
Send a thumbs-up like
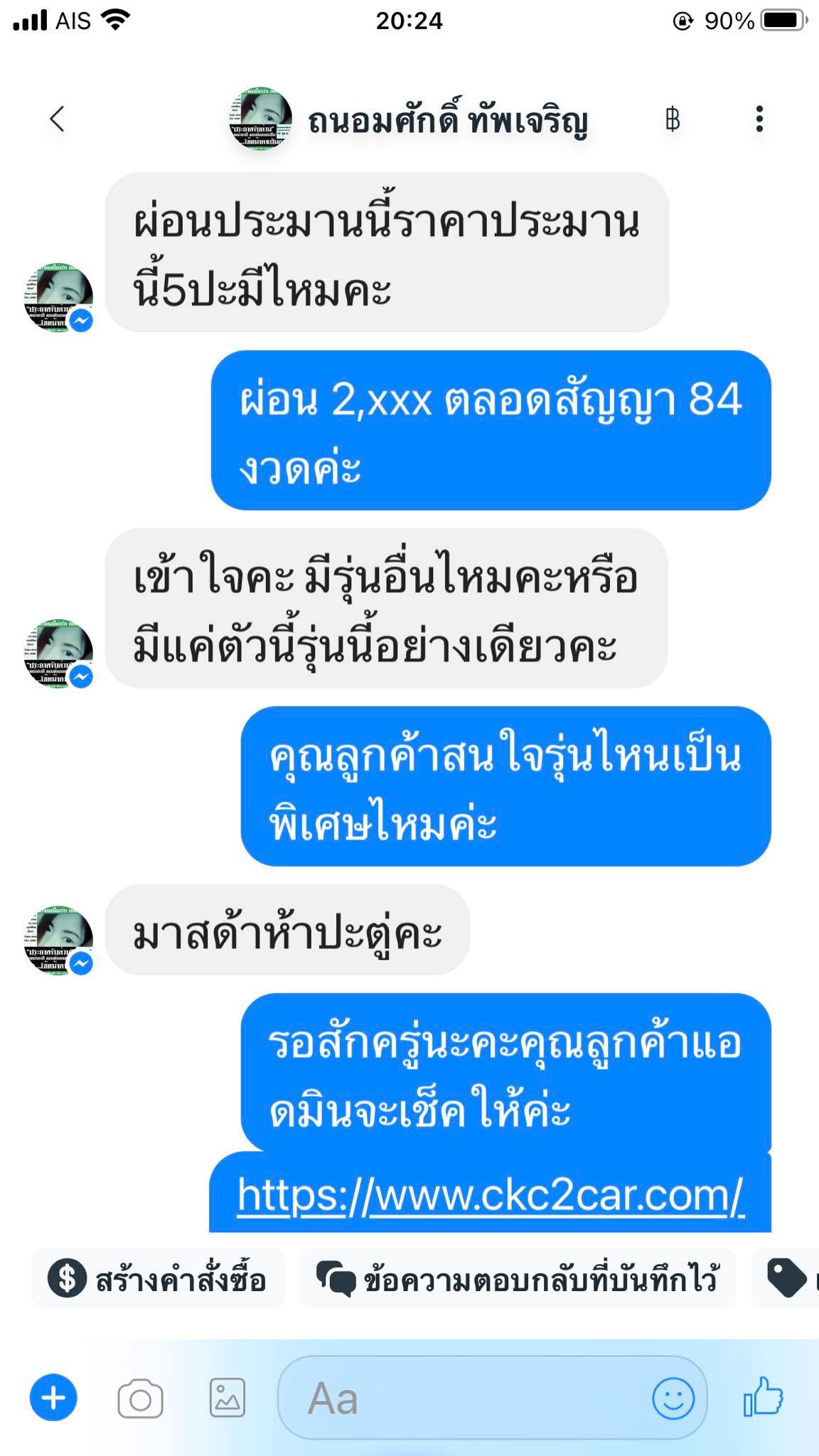[x=763, y=1396]
